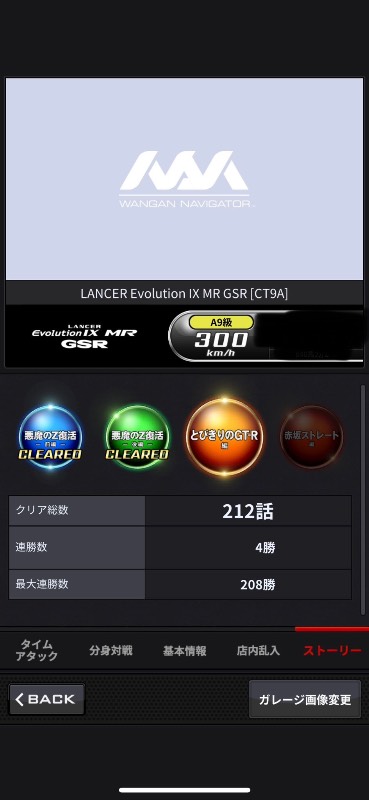
Task: Tap the BACK button
Action: (x=47, y=699)
